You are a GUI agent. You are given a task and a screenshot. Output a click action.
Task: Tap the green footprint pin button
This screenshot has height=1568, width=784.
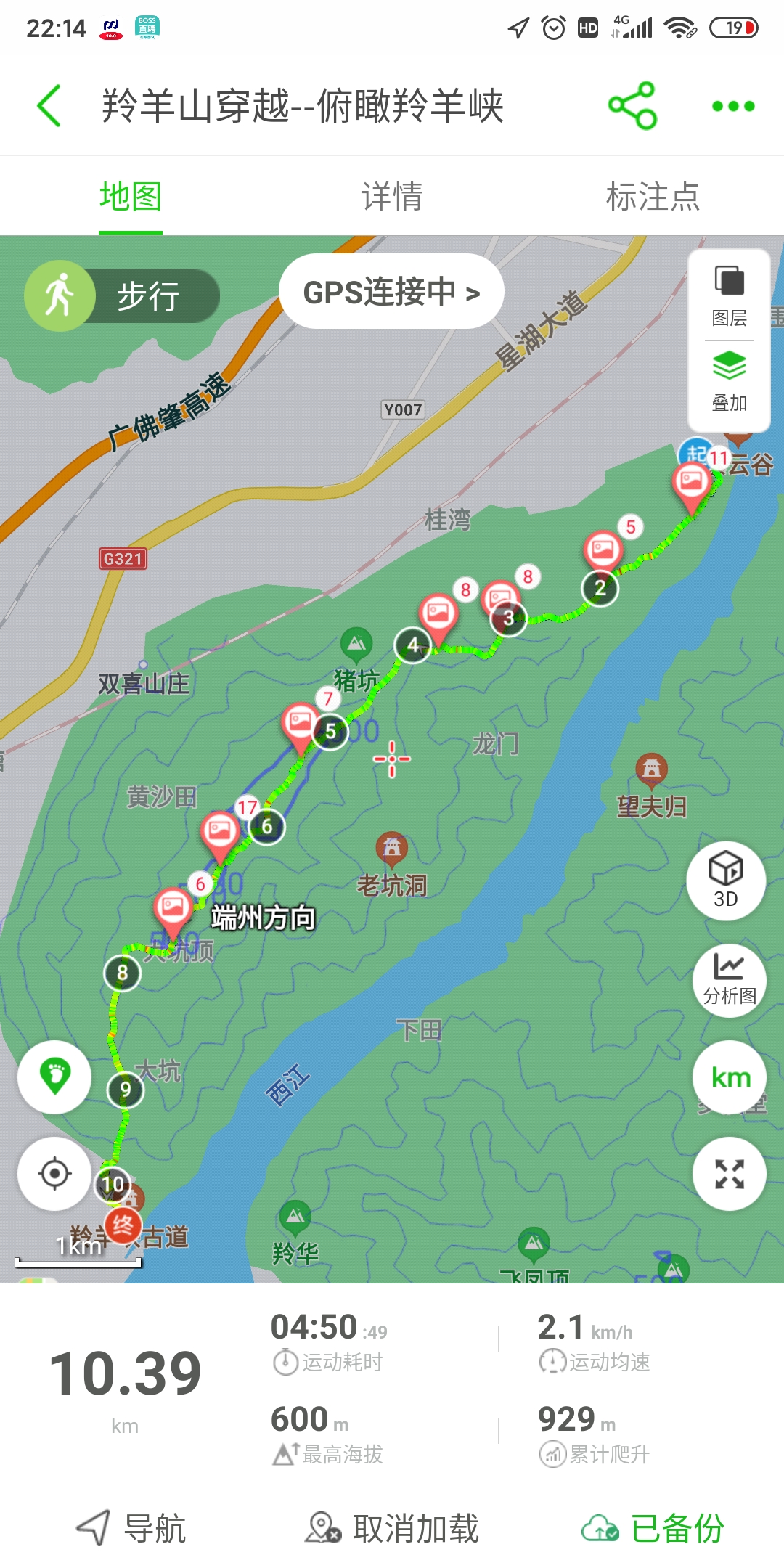point(55,1077)
